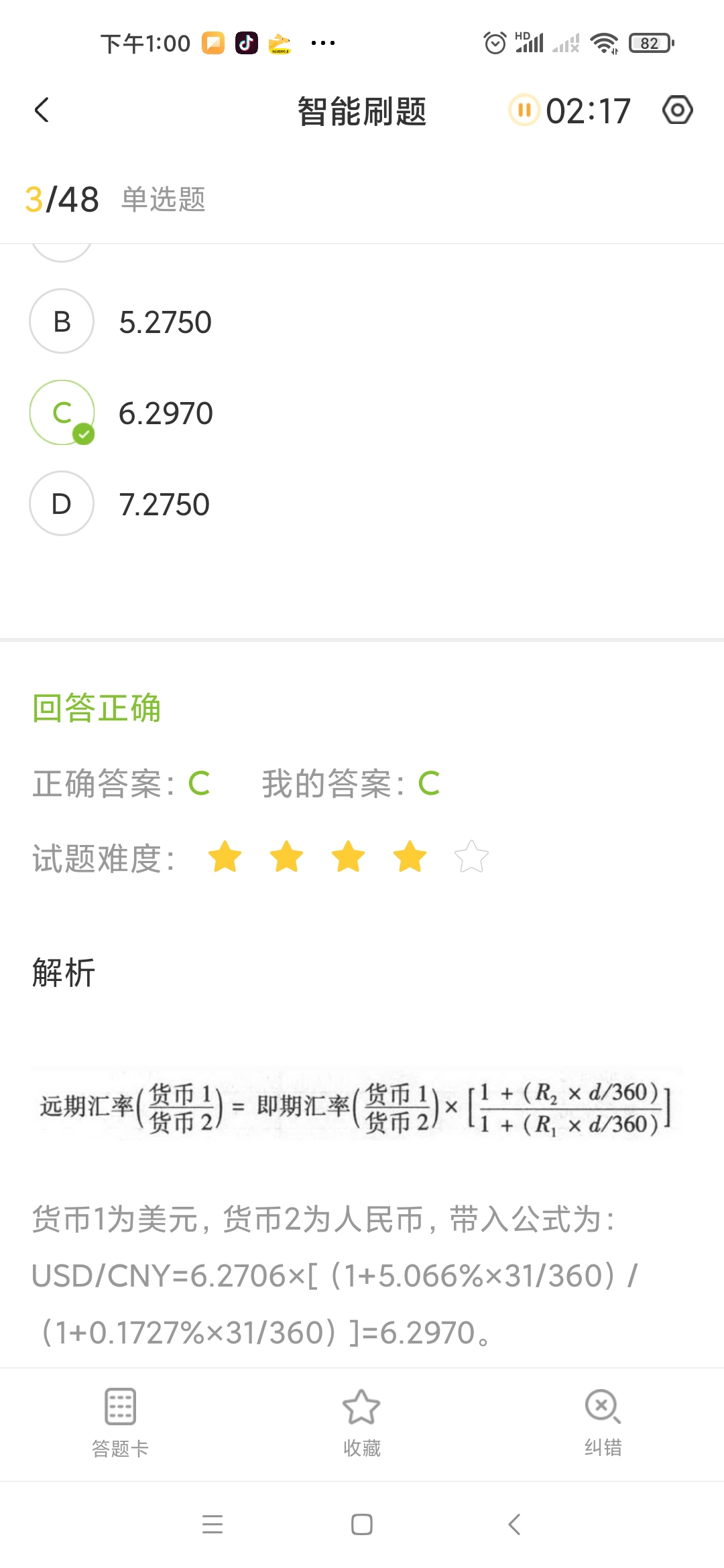Screen dimensions: 724x1568
Task: Tap the system home button
Action: pos(362,1524)
